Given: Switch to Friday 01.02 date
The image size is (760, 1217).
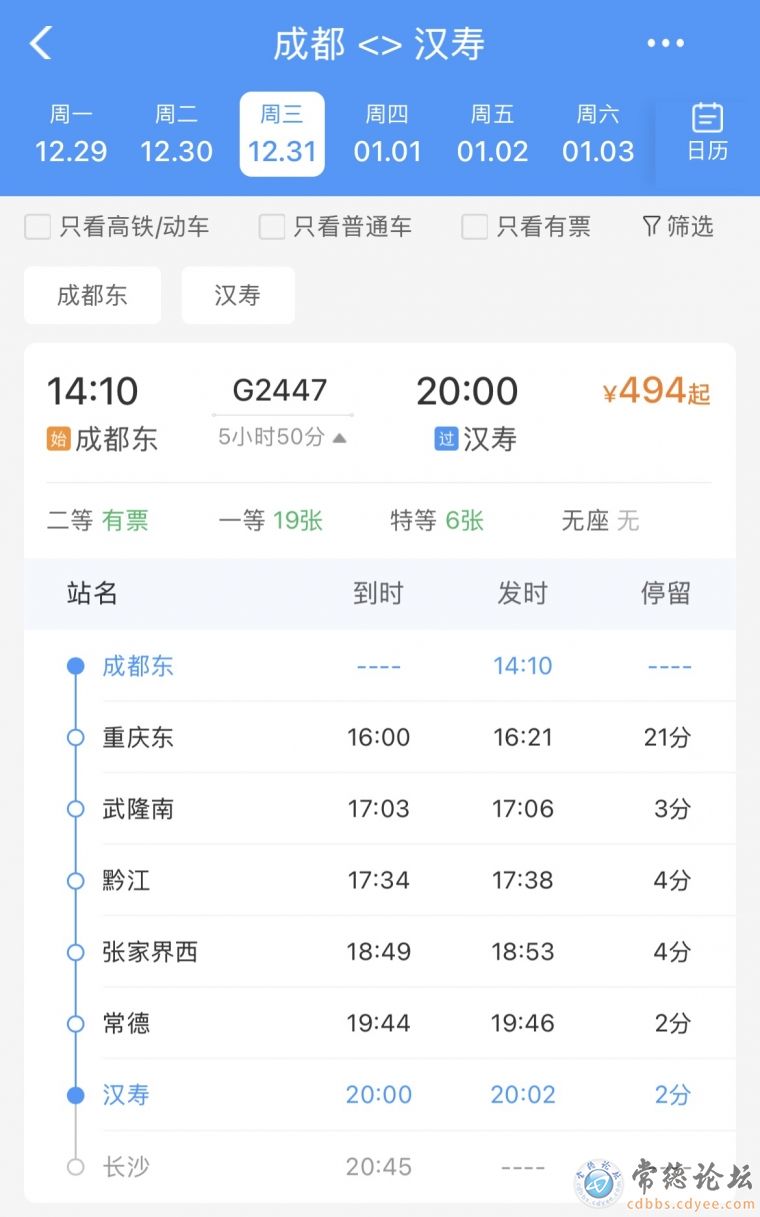Looking at the screenshot, I should (x=492, y=134).
